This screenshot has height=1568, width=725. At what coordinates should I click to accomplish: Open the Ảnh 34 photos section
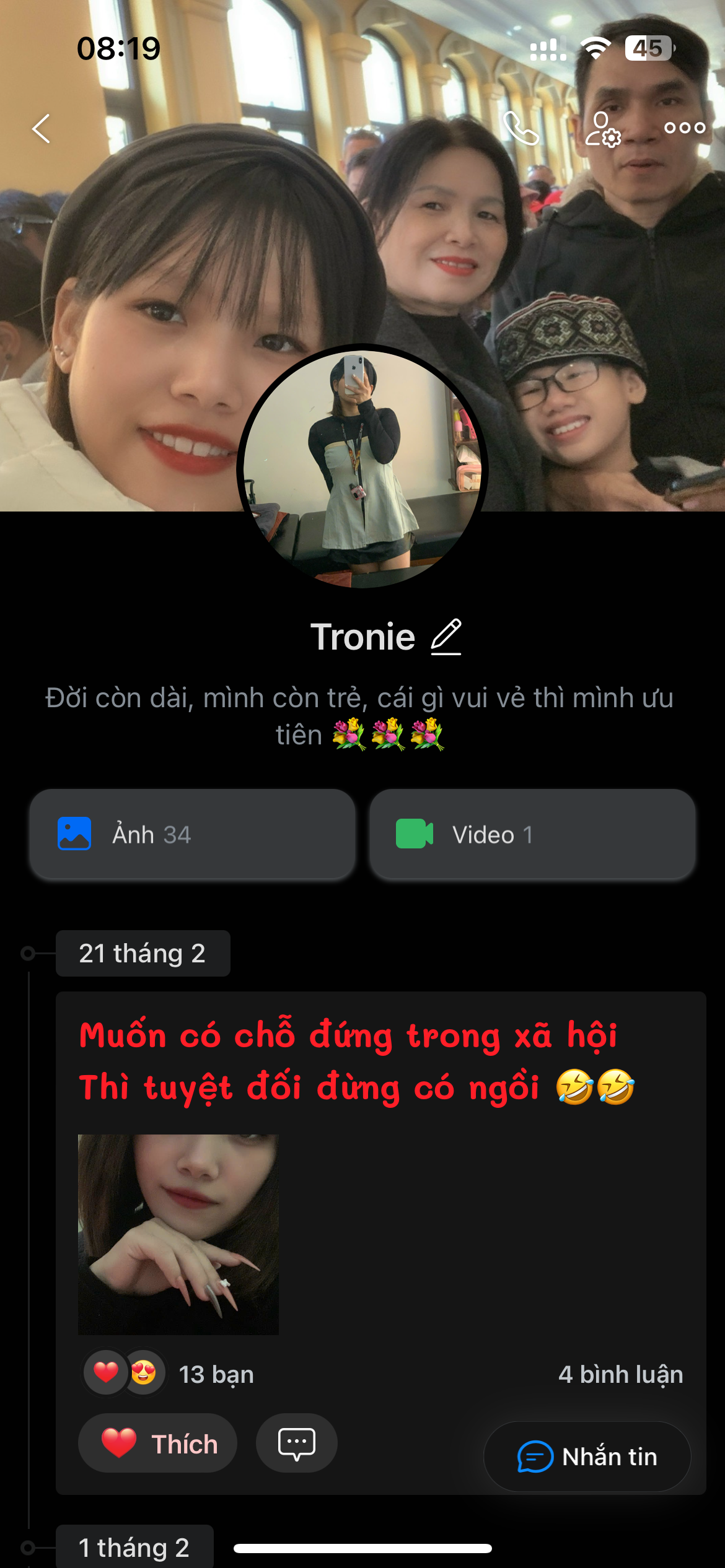(x=192, y=834)
